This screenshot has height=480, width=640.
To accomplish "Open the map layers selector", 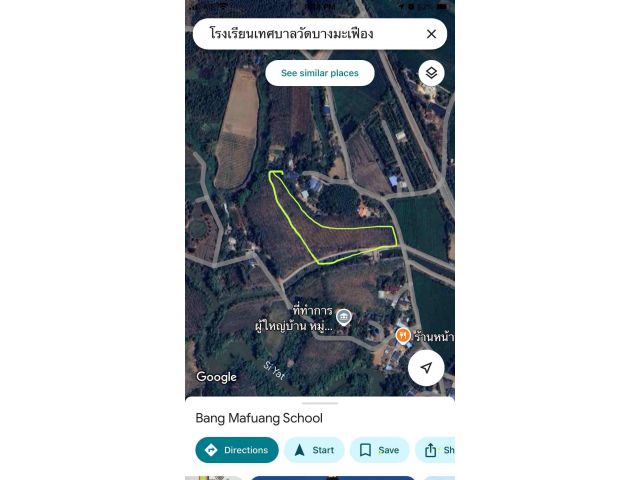I will pos(430,73).
